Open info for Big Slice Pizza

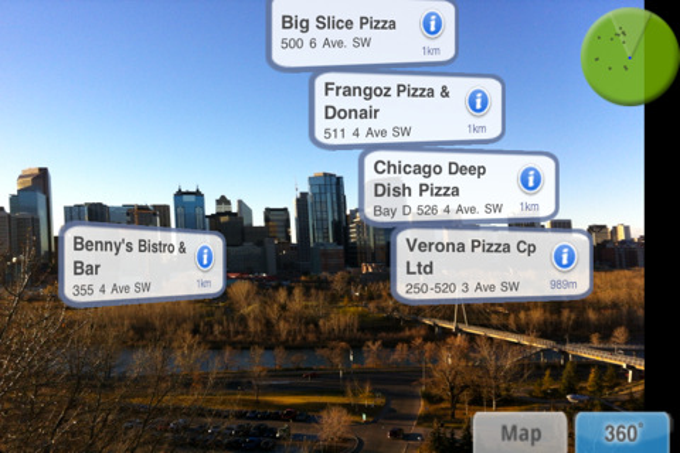(x=432, y=24)
